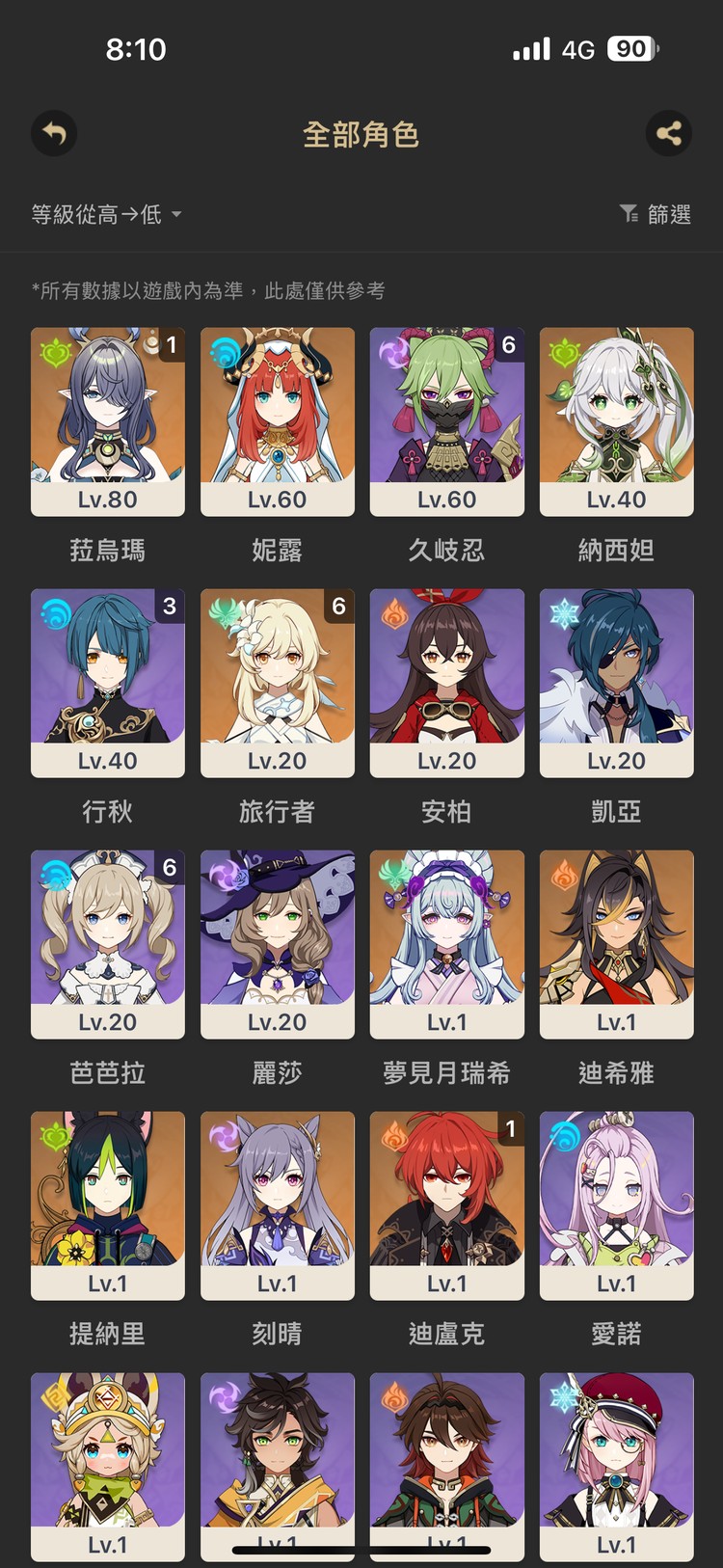This screenshot has height=1568, width=723.
Task: Share the character list
Action: [669, 133]
